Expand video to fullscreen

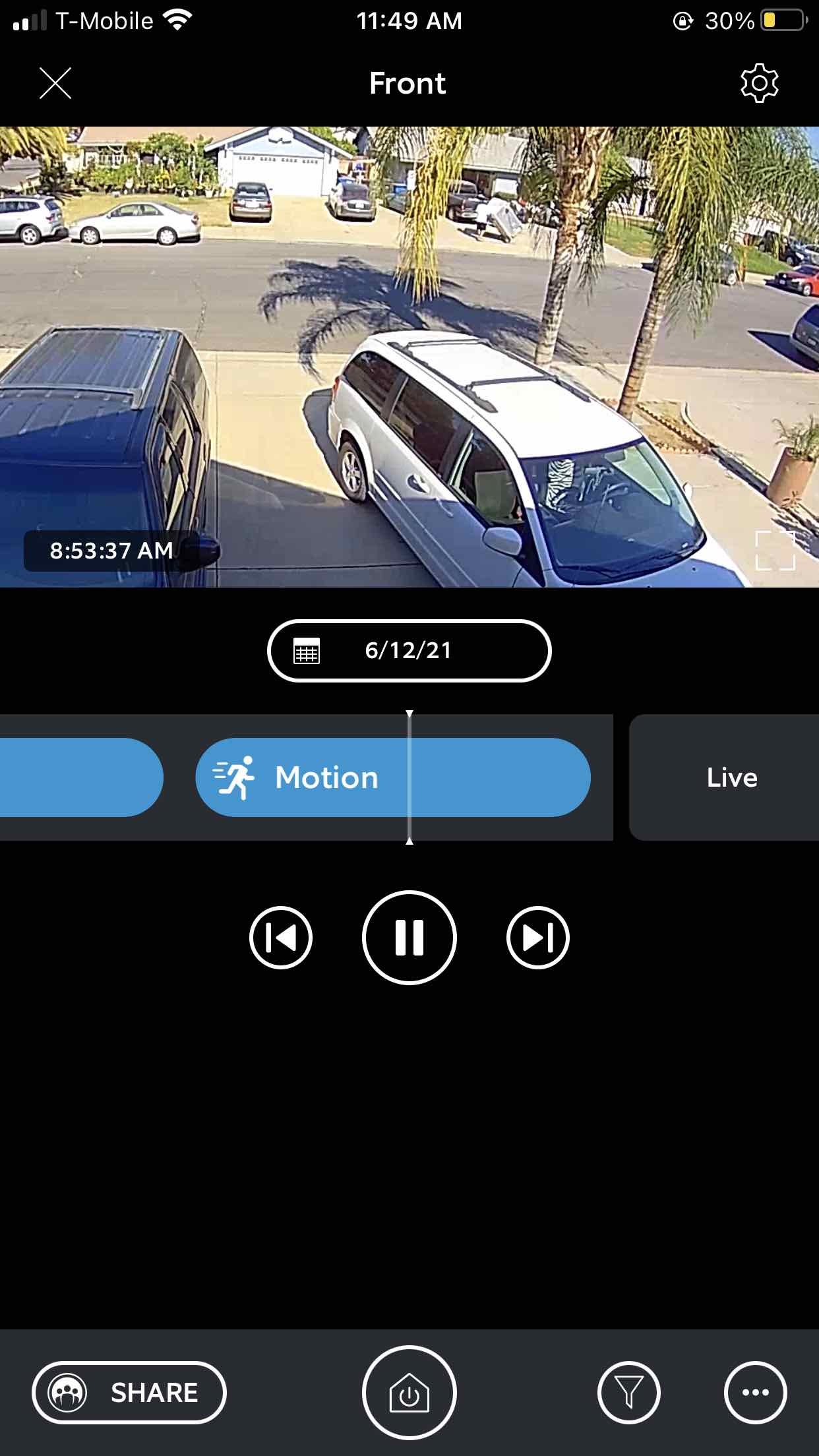tap(775, 550)
